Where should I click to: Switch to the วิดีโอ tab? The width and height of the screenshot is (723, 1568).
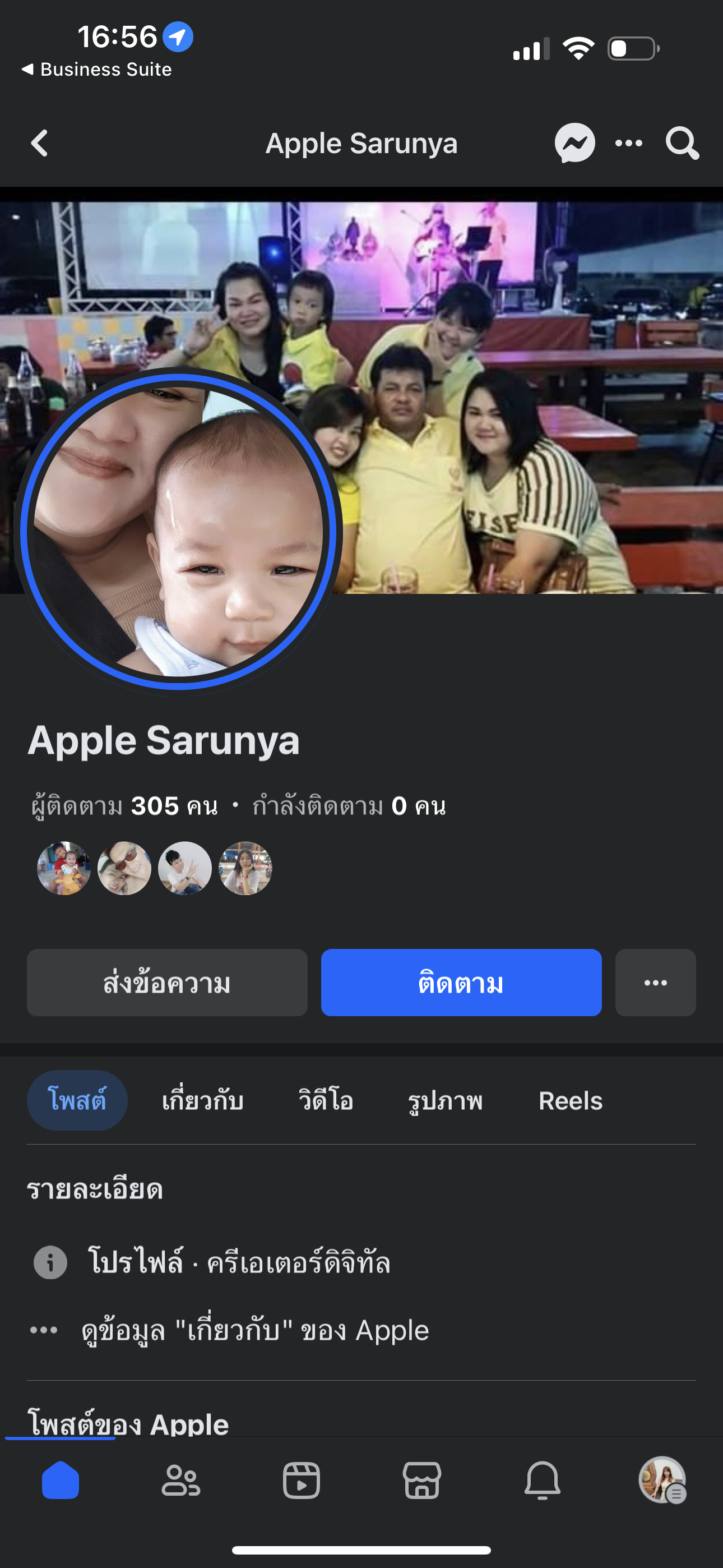point(326,1100)
